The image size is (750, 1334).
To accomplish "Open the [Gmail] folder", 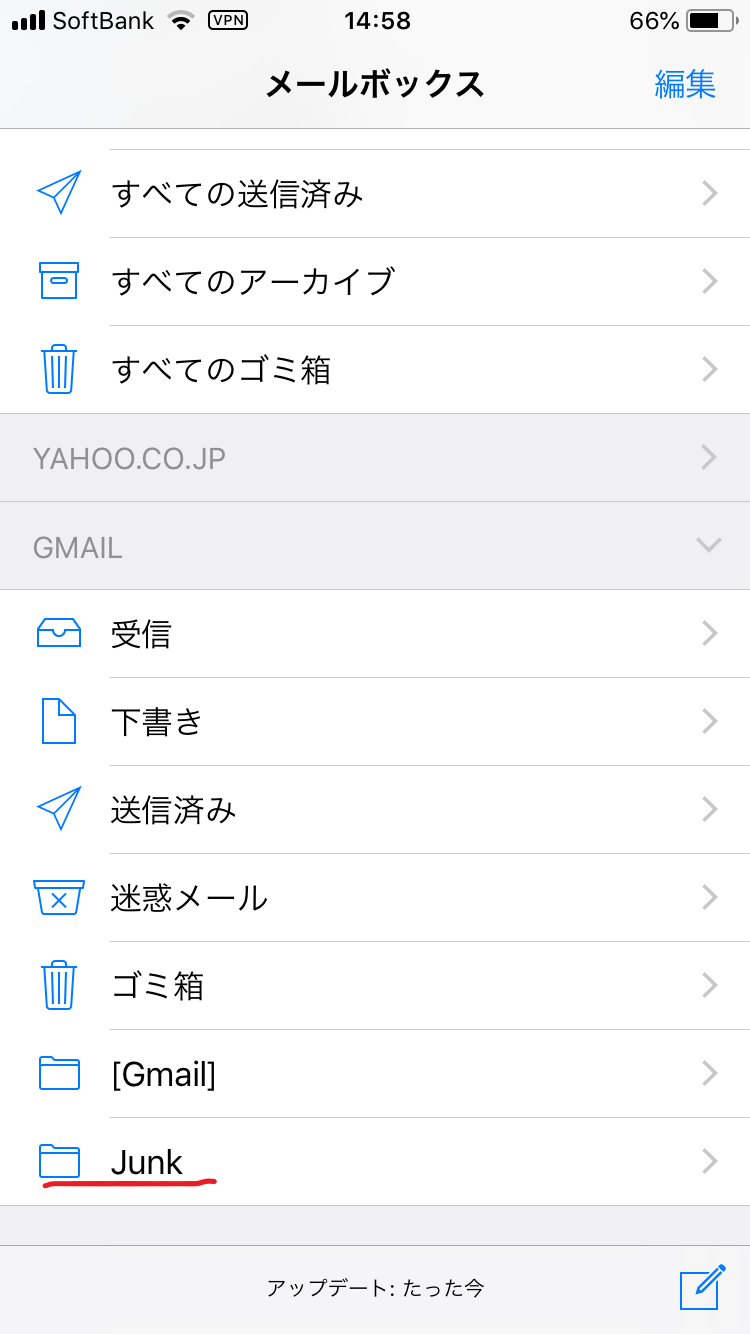I will [375, 1074].
